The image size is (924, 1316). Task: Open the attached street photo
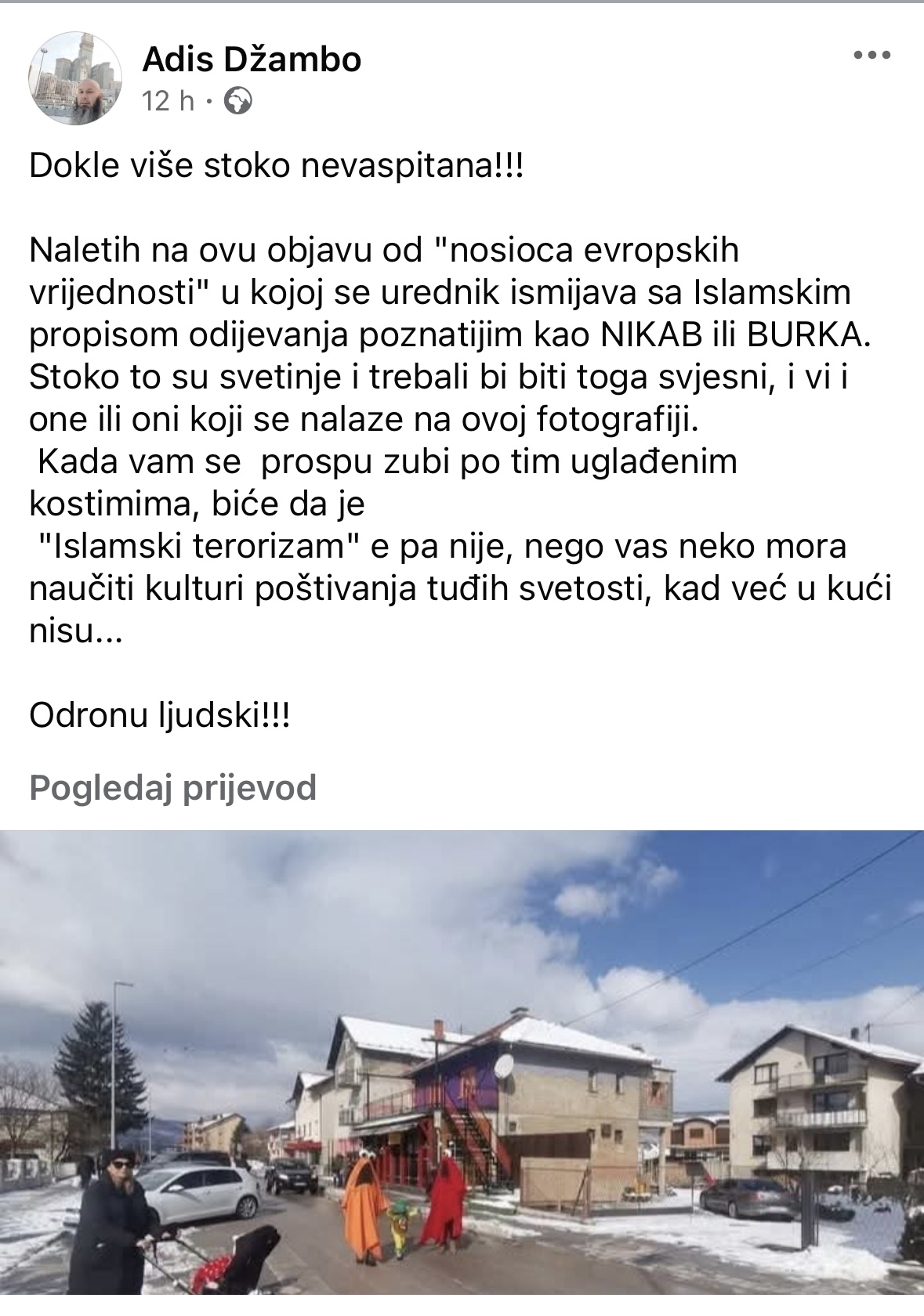[462, 1073]
